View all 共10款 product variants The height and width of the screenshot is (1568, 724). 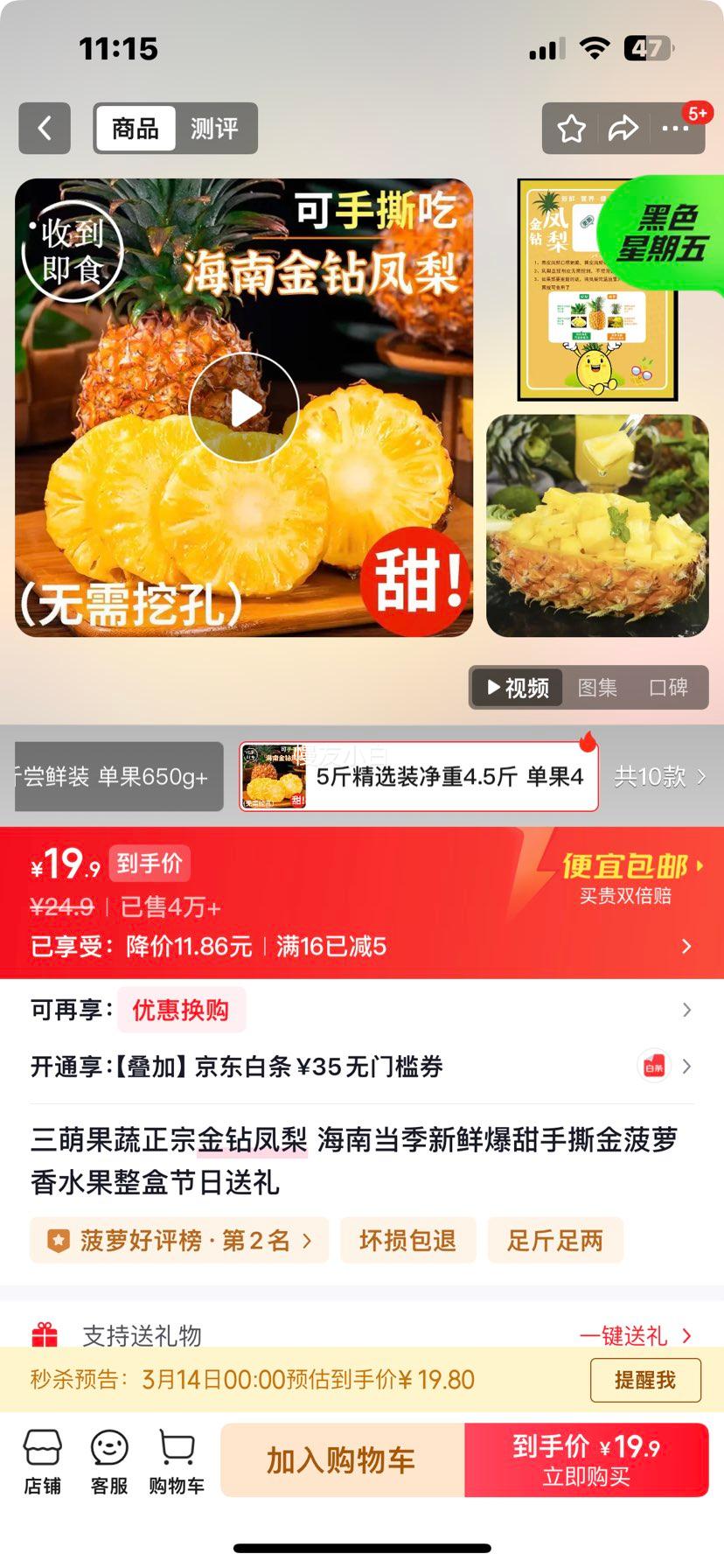pos(659,776)
